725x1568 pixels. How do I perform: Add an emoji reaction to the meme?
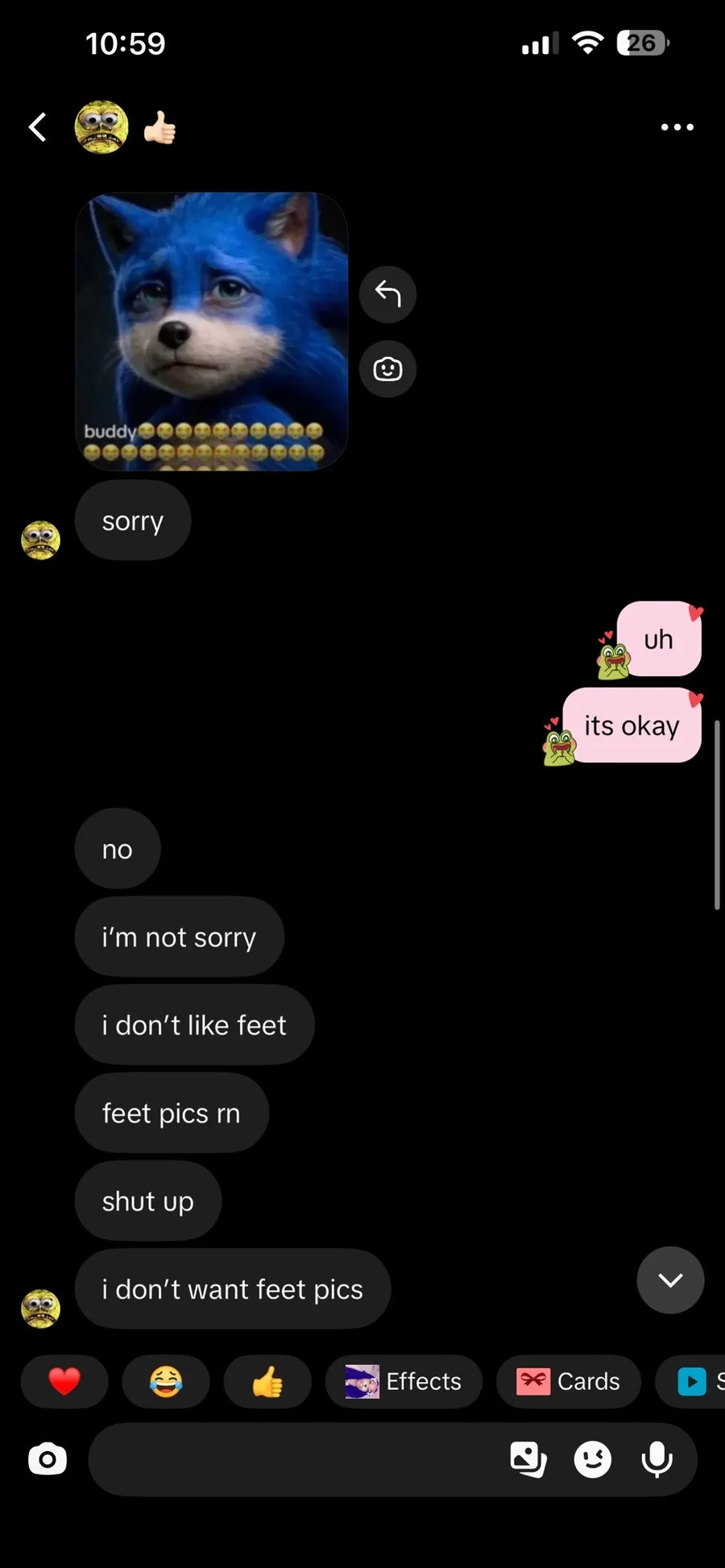point(387,369)
